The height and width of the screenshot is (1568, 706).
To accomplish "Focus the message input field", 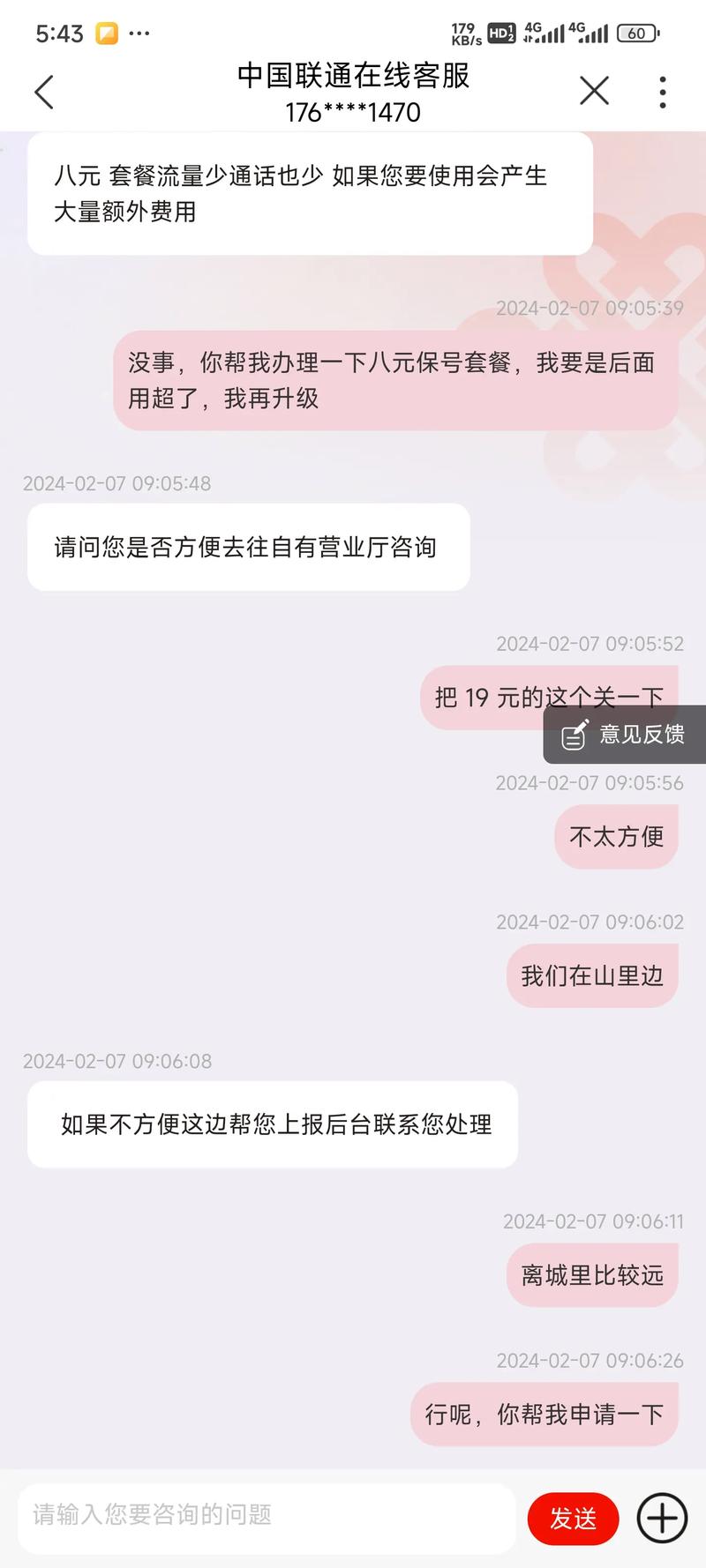I will [265, 1515].
